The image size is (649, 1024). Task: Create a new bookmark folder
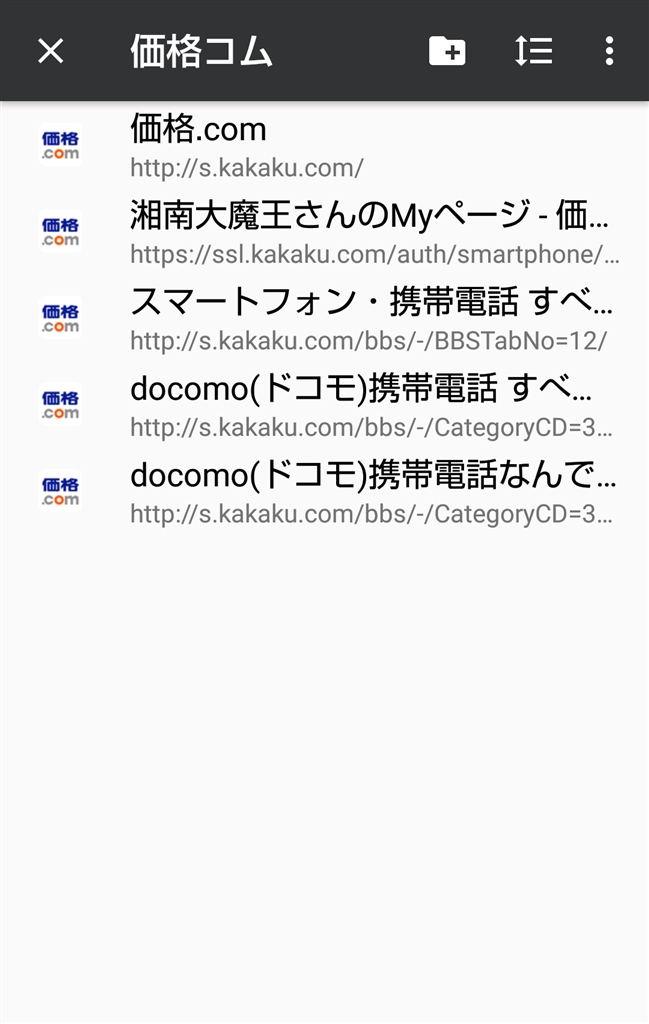click(447, 51)
